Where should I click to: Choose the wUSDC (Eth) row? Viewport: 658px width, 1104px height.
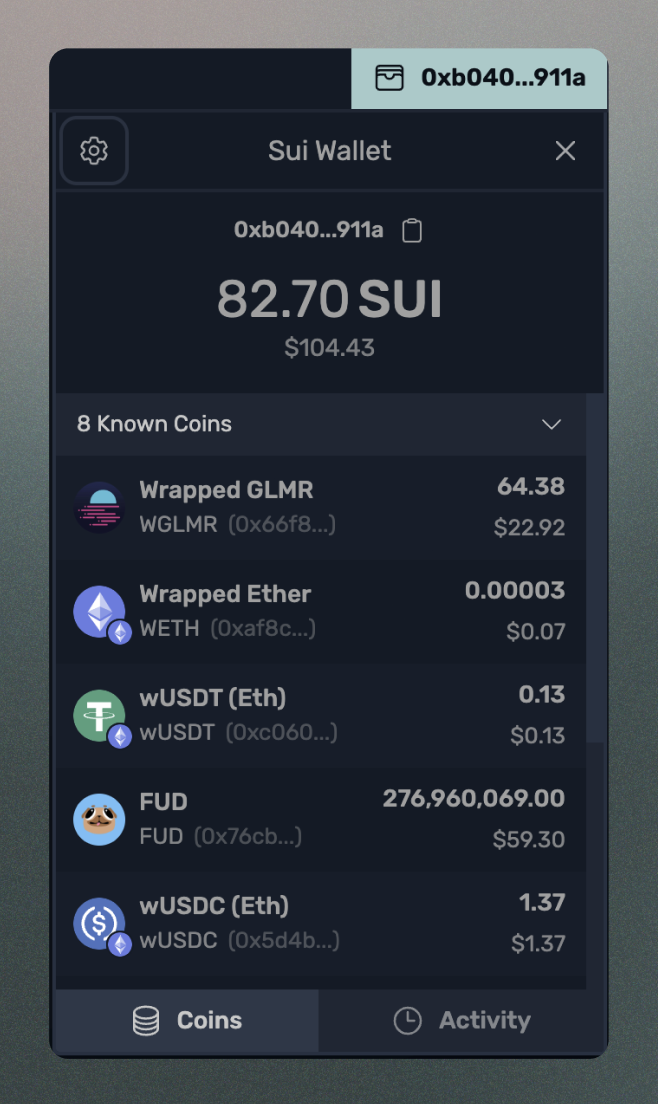320,923
